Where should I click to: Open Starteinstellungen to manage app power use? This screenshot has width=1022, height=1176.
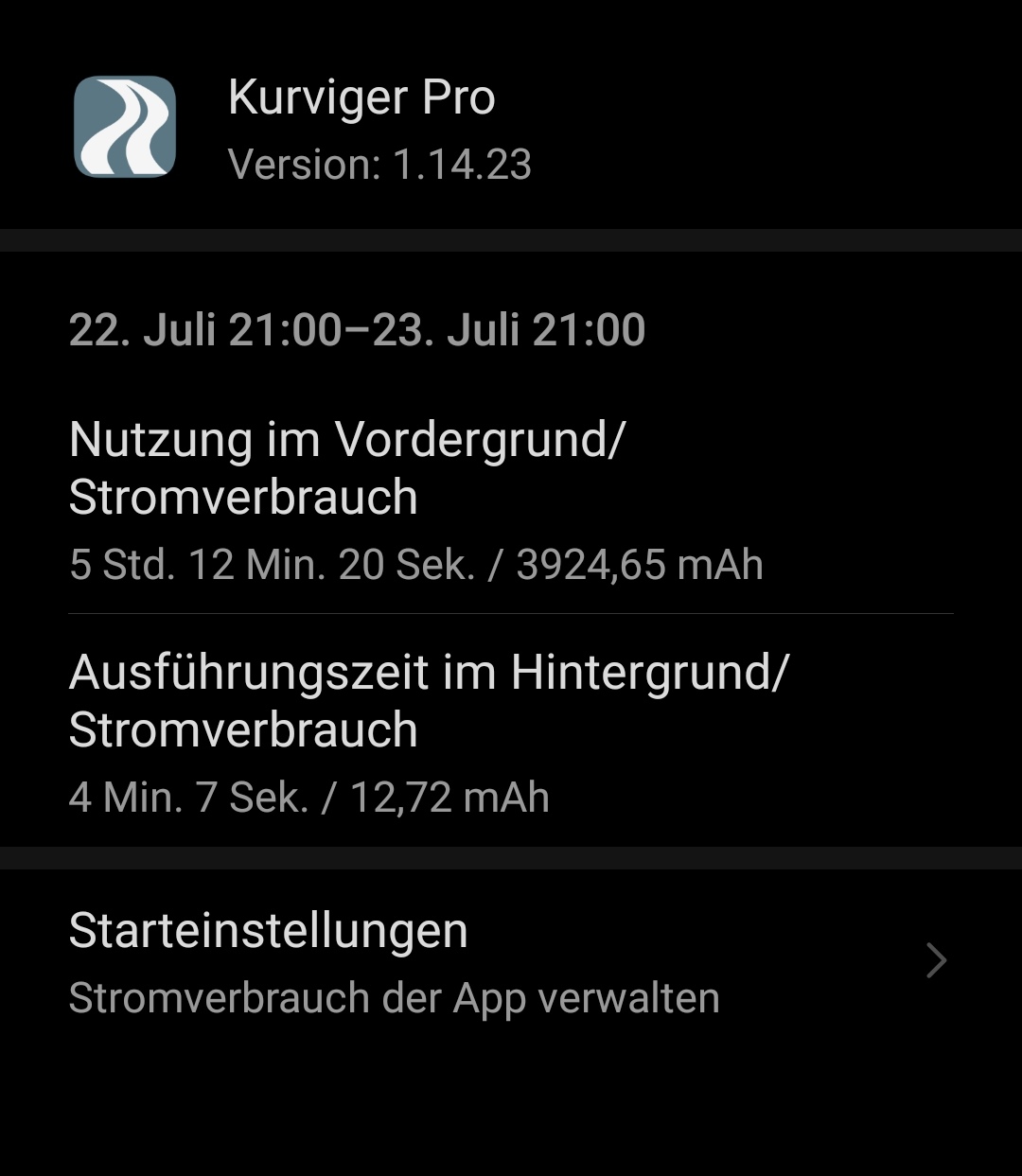click(511, 962)
